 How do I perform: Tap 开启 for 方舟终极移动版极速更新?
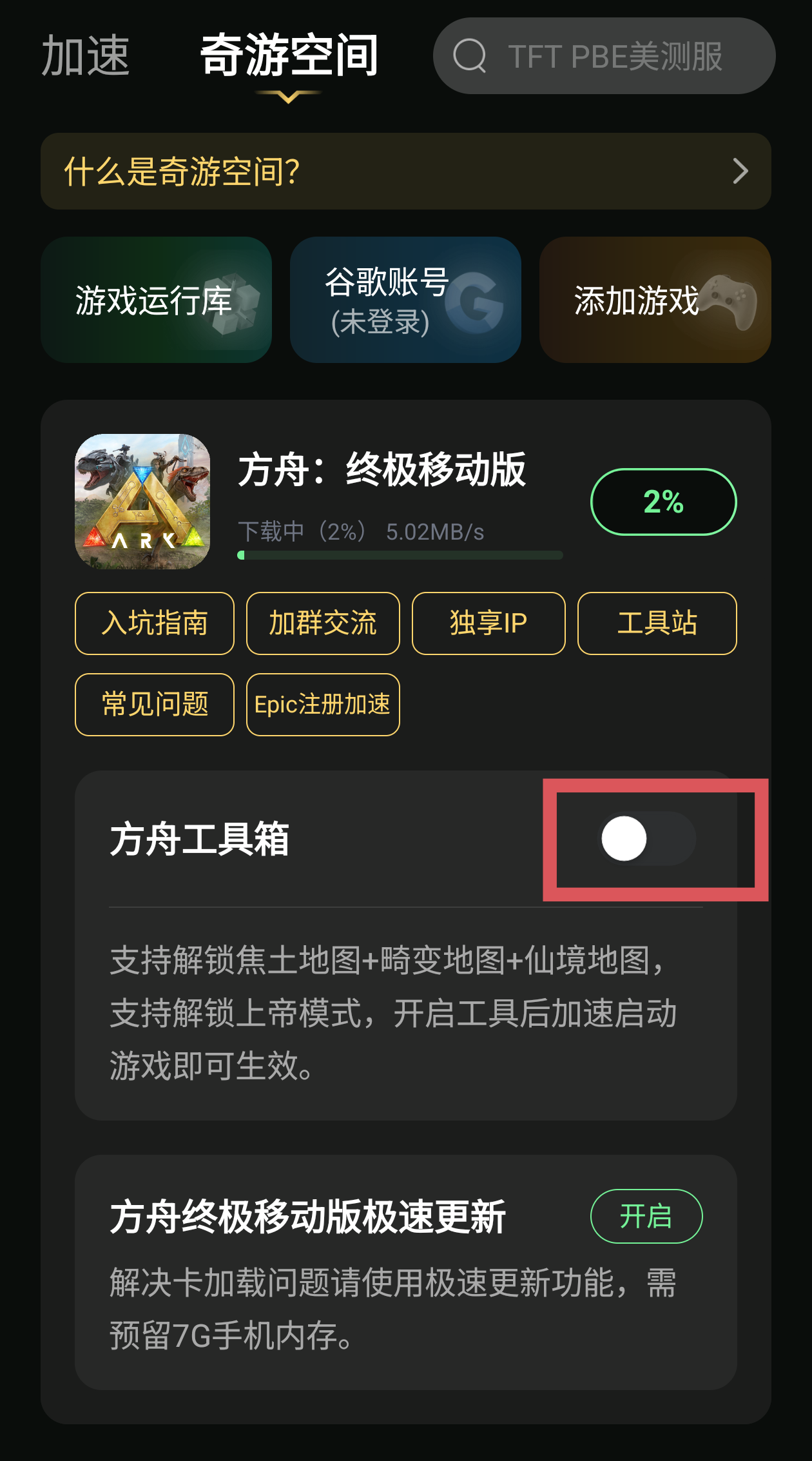pyautogui.click(x=646, y=1216)
